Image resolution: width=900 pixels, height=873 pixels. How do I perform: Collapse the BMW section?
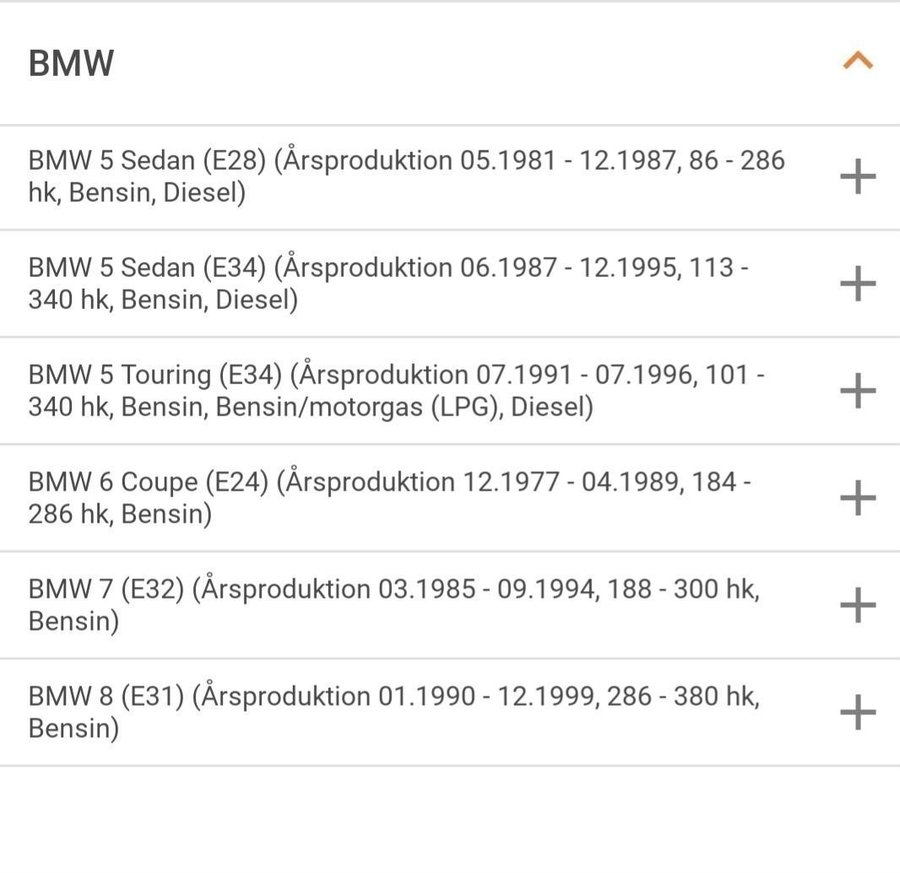click(x=857, y=62)
